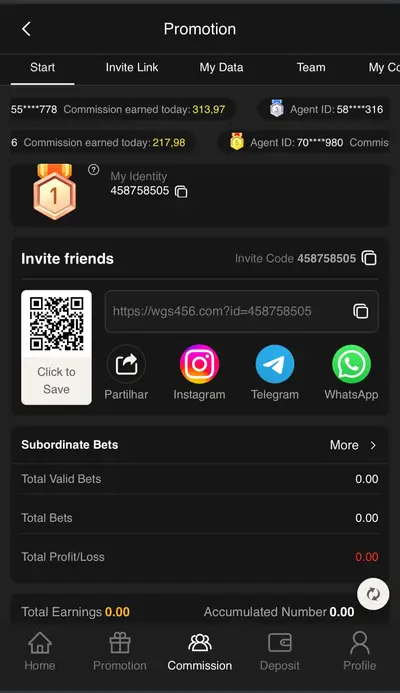This screenshot has height=693, width=400.
Task: Open the Deposit tab
Action: [280, 651]
